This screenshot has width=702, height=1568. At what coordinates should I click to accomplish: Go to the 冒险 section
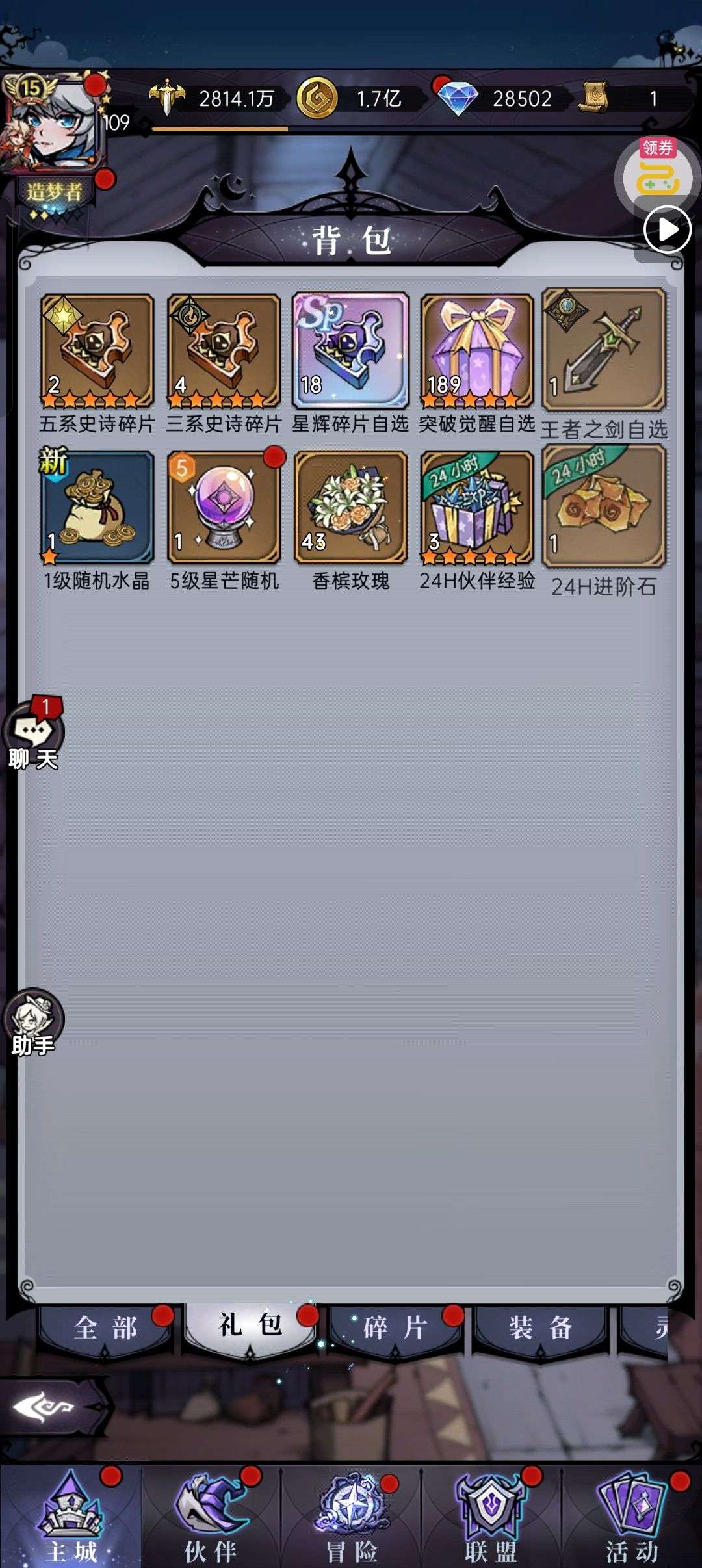pyautogui.click(x=352, y=1518)
